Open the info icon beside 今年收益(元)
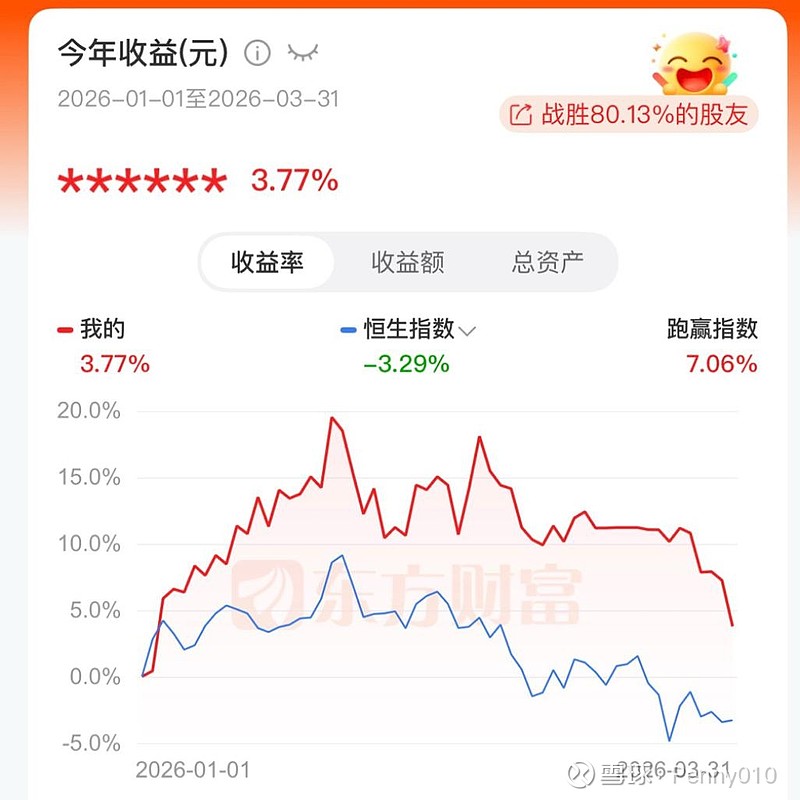This screenshot has width=800, height=800. pos(257,53)
